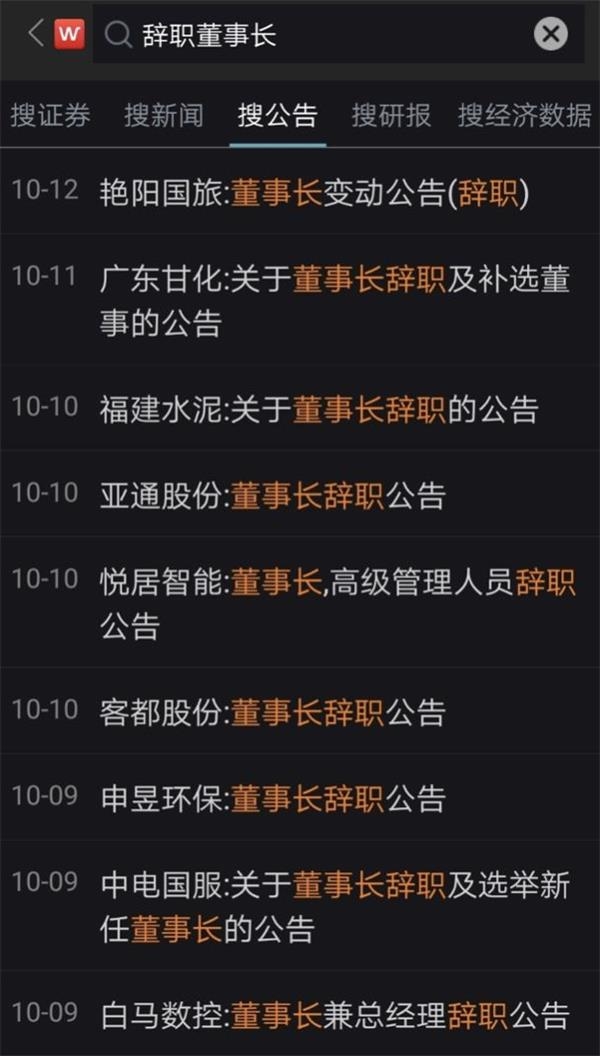This screenshot has height=1056, width=600.
Task: Go back with the top-left arrow
Action: 36,34
